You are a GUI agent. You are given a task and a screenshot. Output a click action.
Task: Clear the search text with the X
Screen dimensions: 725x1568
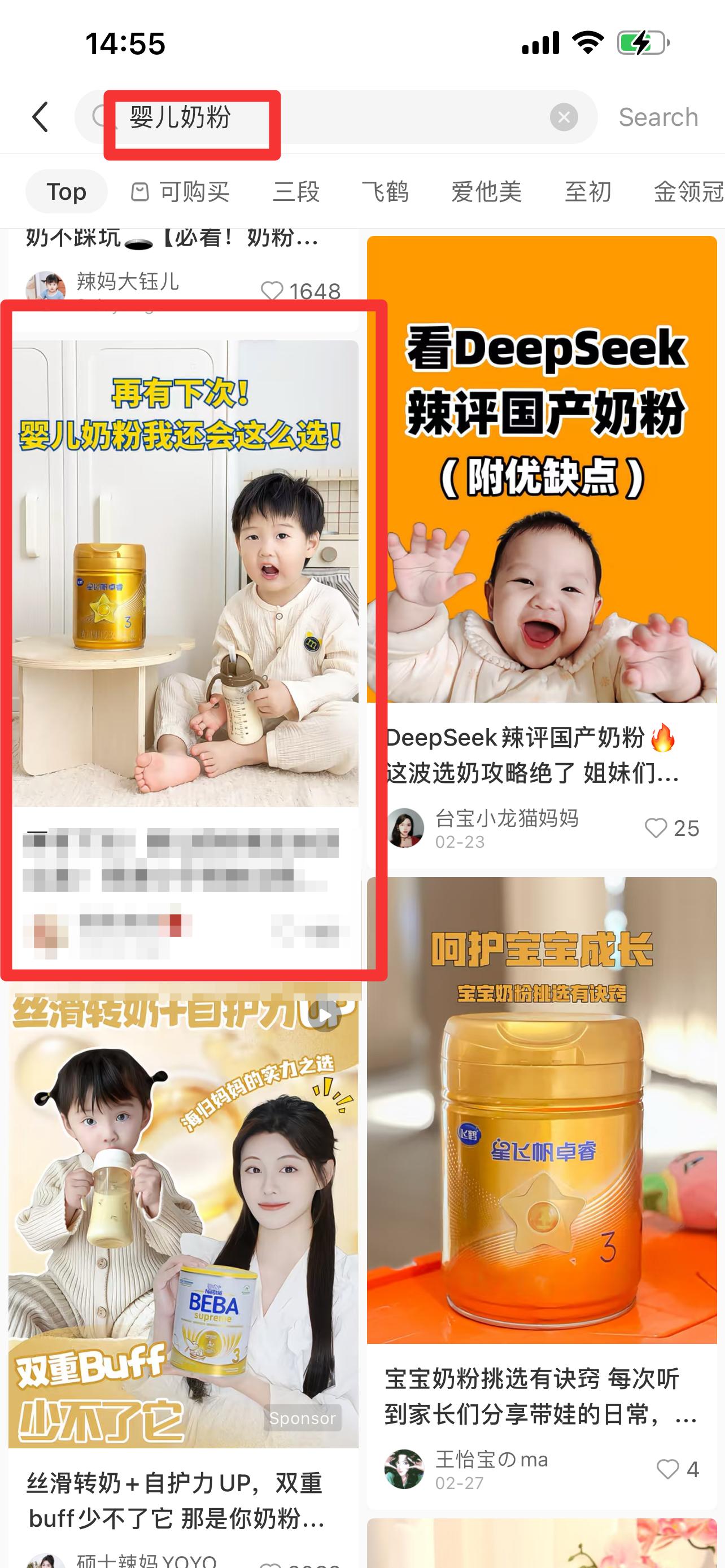pyautogui.click(x=564, y=117)
